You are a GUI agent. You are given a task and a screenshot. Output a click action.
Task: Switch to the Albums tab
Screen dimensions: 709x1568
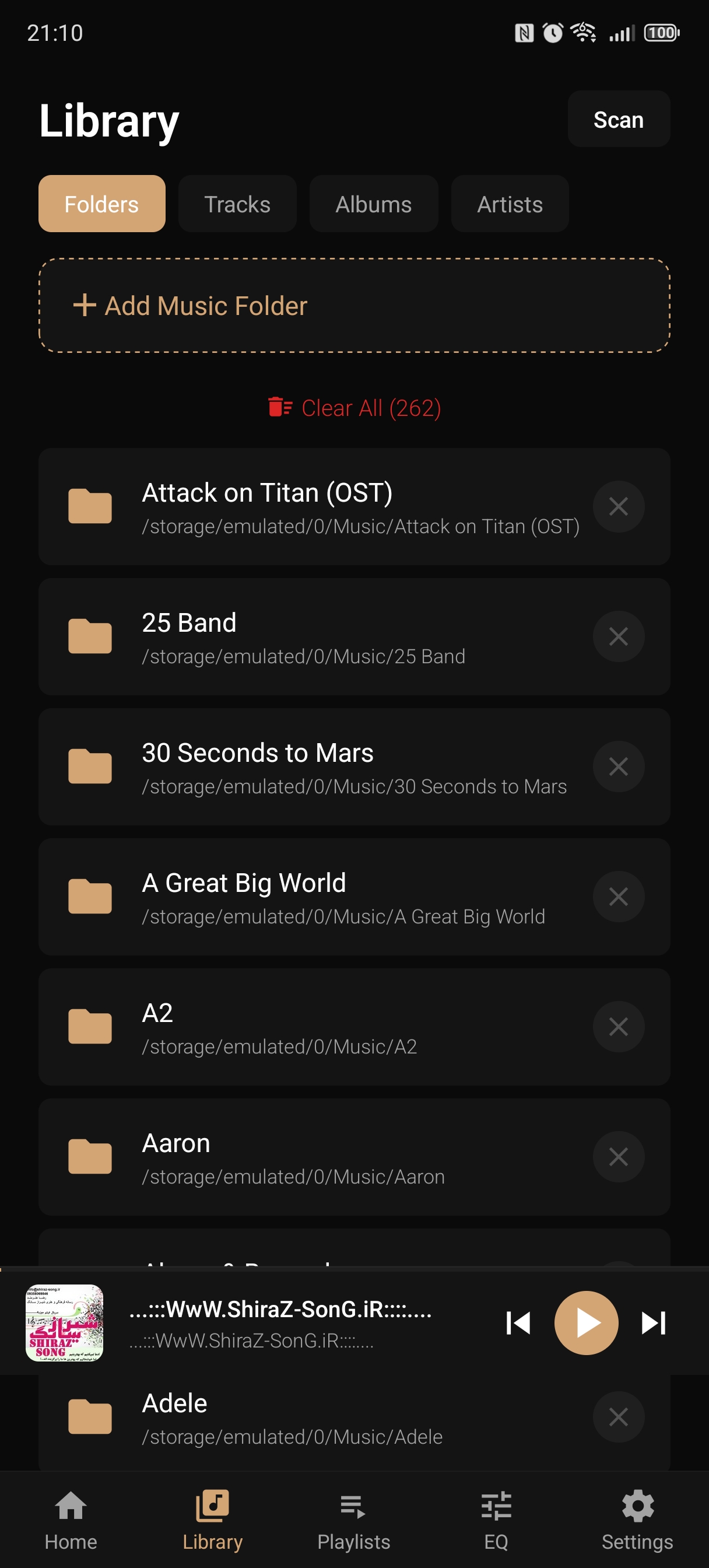click(373, 204)
